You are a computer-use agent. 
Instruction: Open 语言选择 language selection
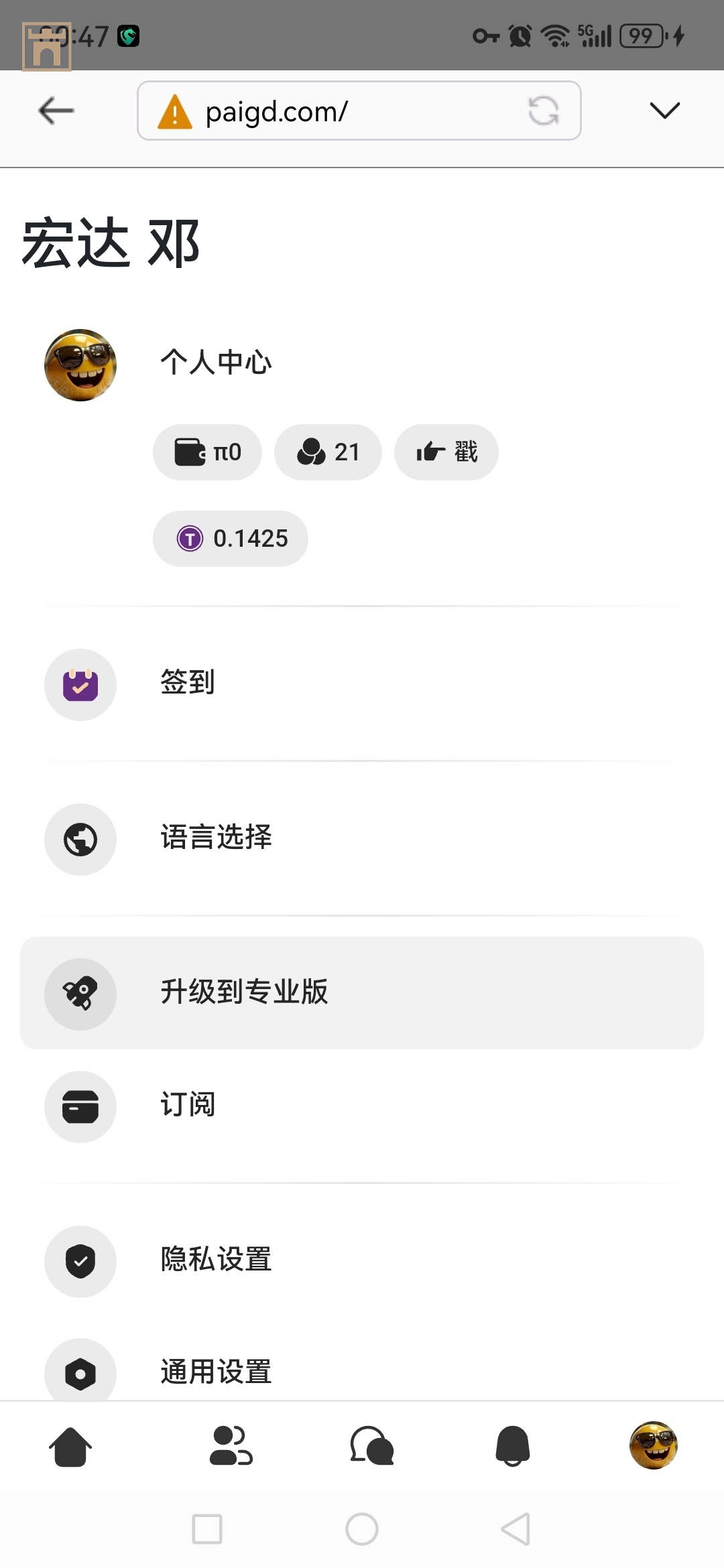tap(216, 838)
